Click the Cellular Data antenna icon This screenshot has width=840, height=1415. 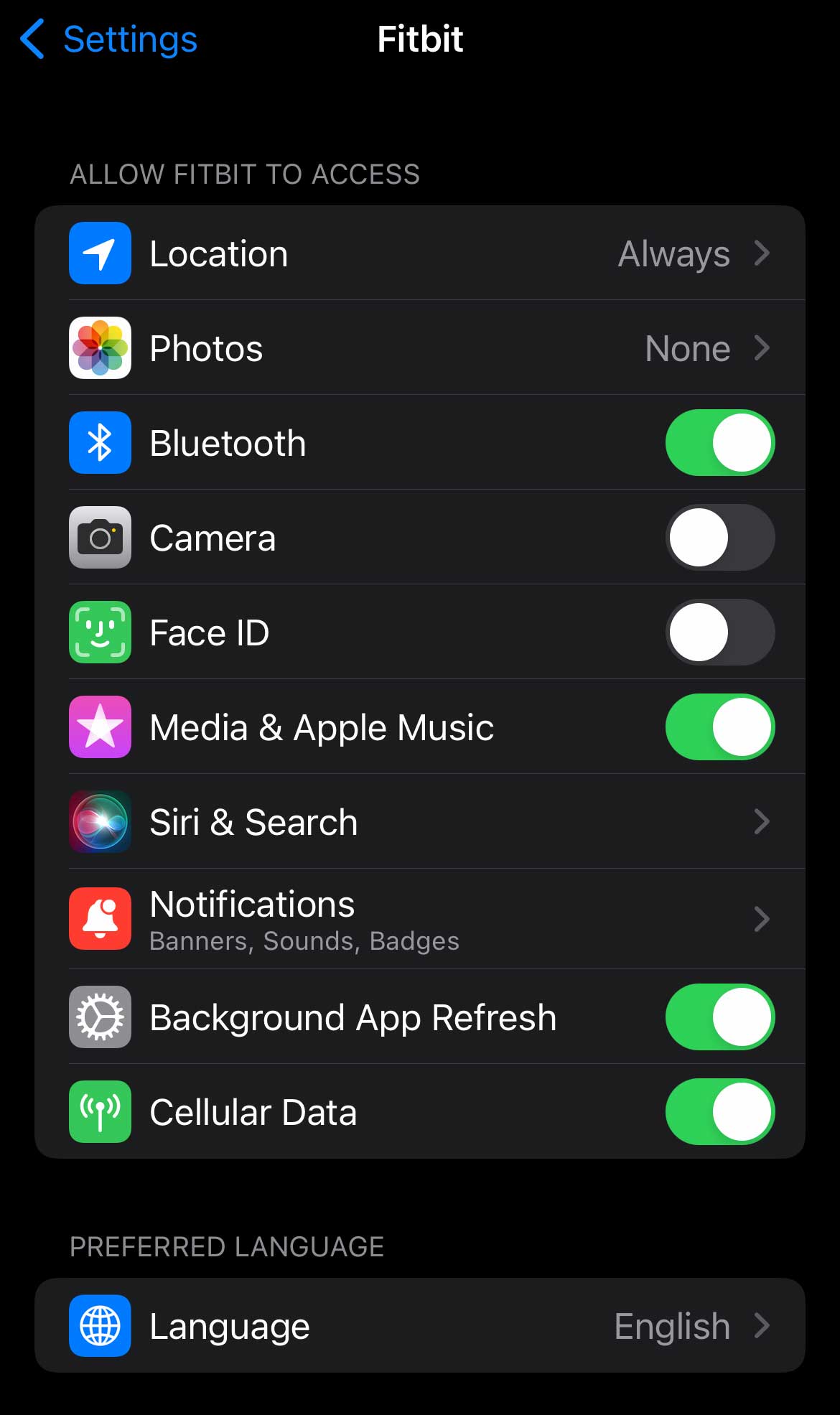pyautogui.click(x=100, y=1111)
